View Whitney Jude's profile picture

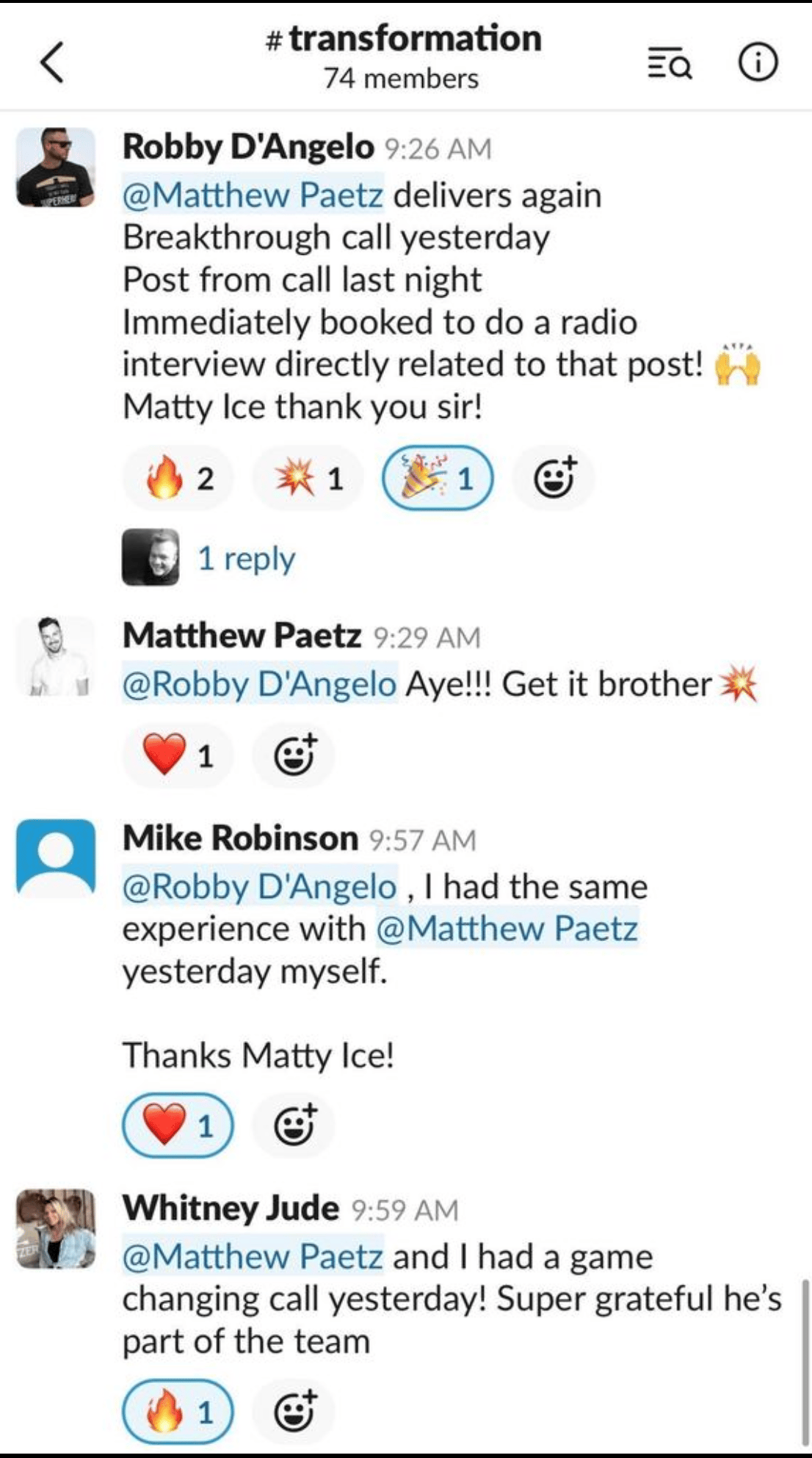coord(56,1229)
